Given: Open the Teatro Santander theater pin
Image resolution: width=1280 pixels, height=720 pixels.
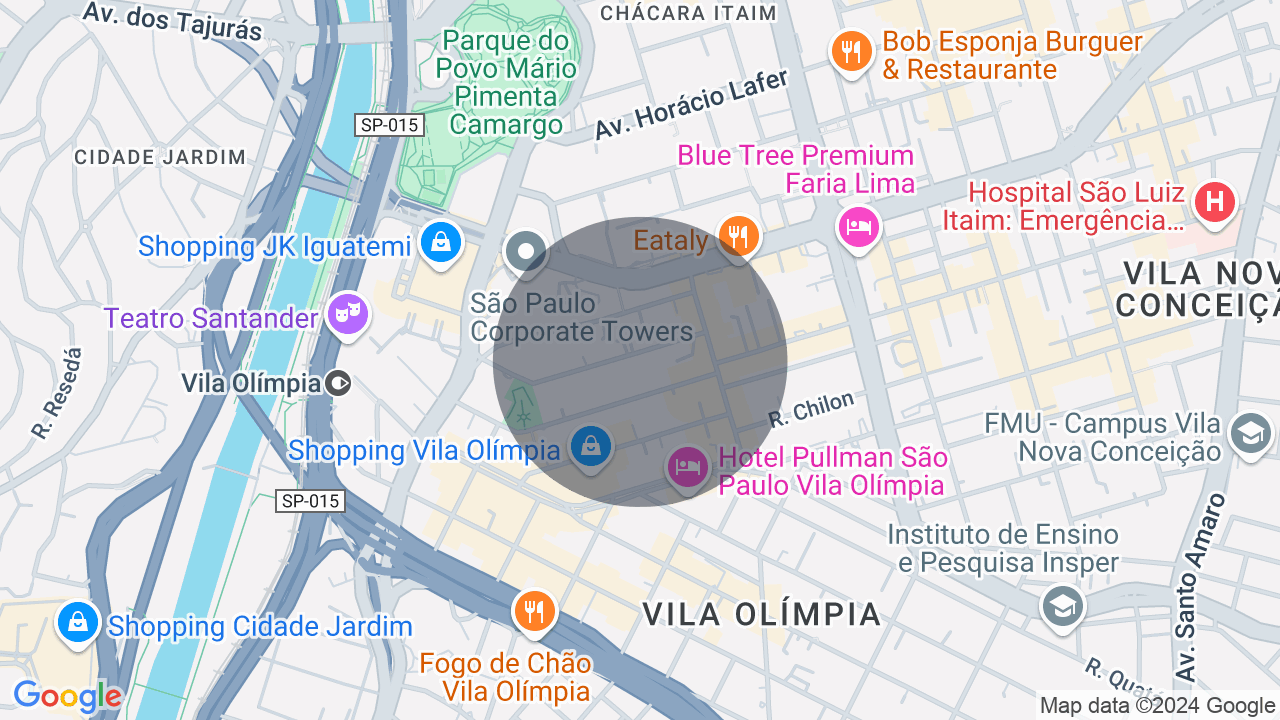Looking at the screenshot, I should pyautogui.click(x=348, y=314).
